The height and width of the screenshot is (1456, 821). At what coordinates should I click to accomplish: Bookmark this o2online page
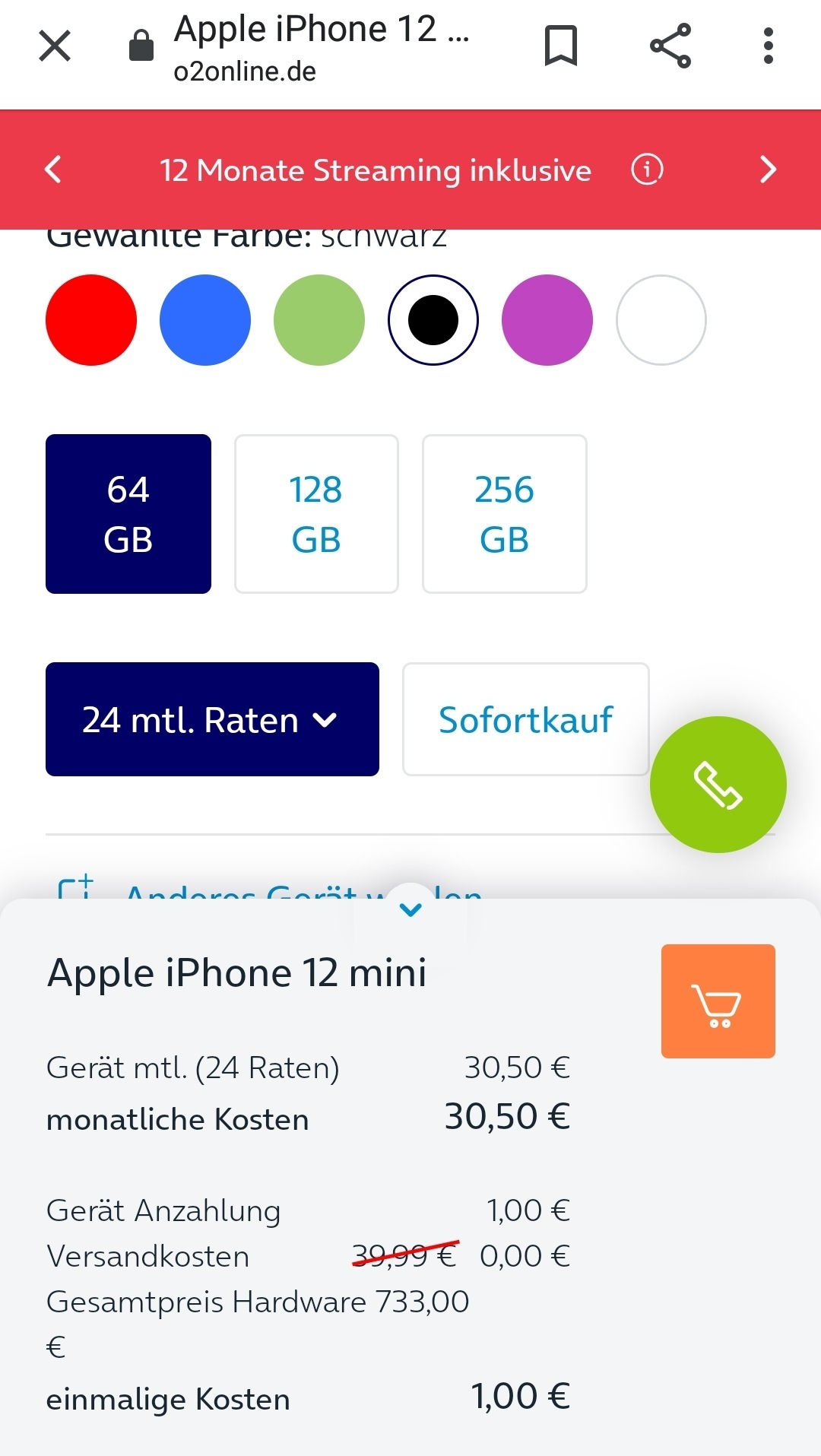[561, 46]
